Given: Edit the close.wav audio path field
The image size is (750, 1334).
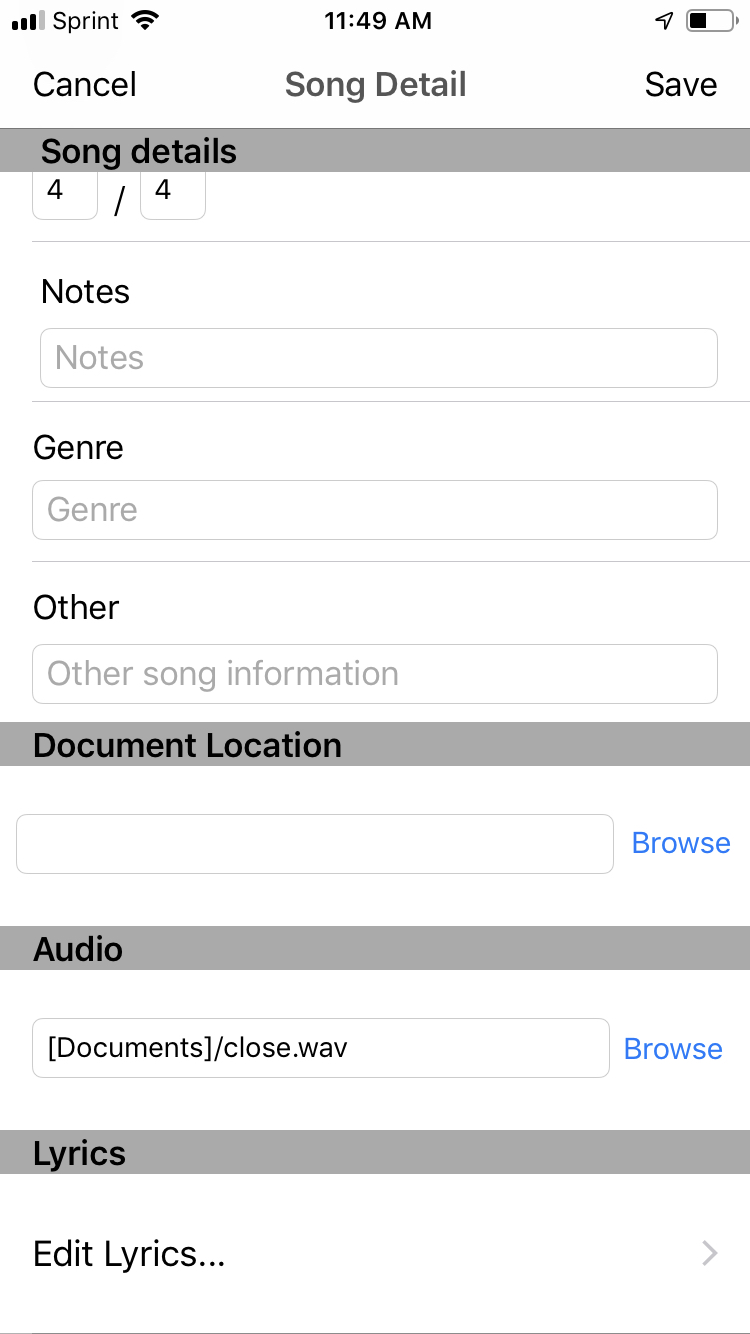Looking at the screenshot, I should (x=320, y=1047).
